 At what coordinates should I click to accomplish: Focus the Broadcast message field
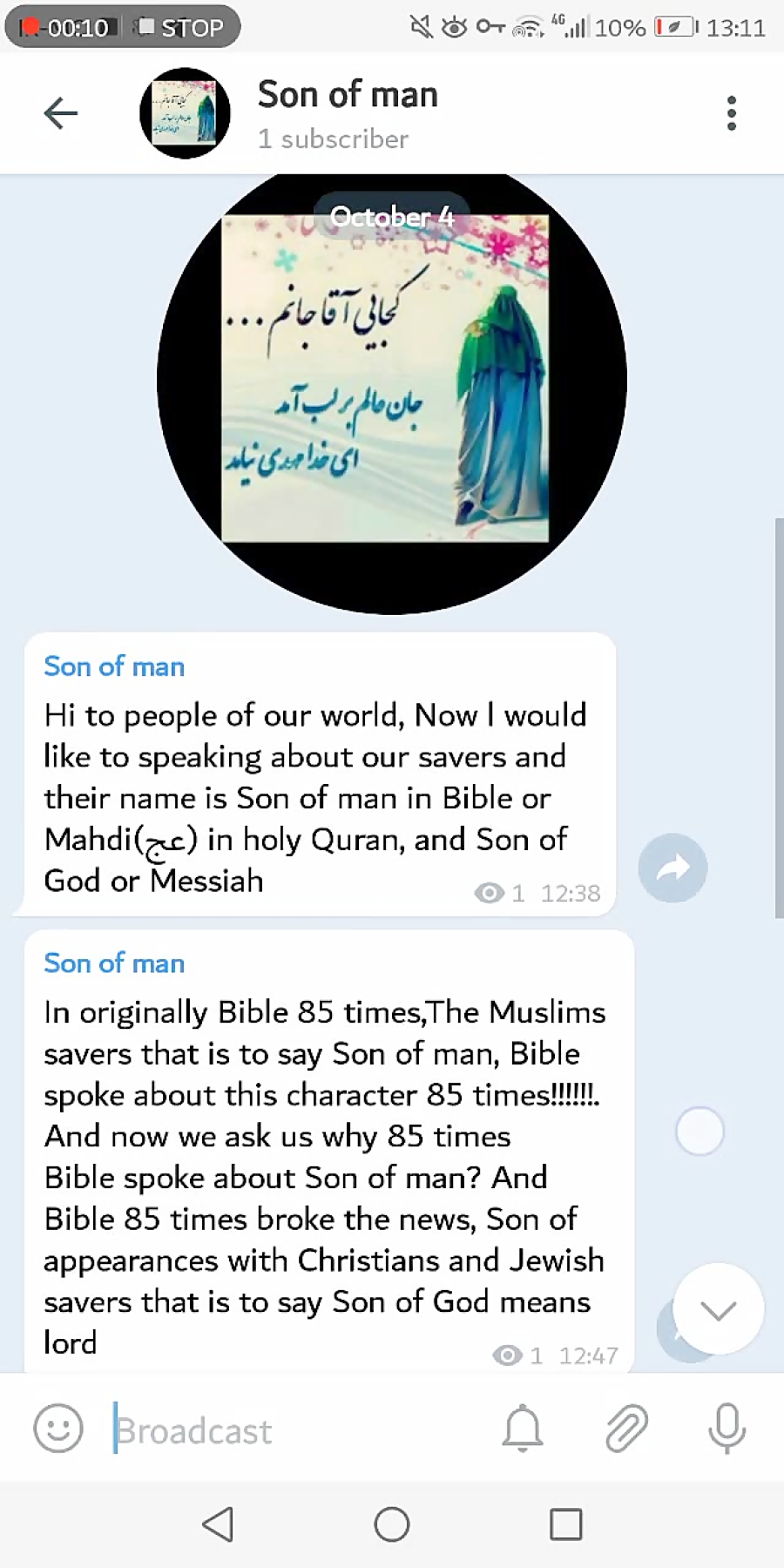(x=296, y=1429)
